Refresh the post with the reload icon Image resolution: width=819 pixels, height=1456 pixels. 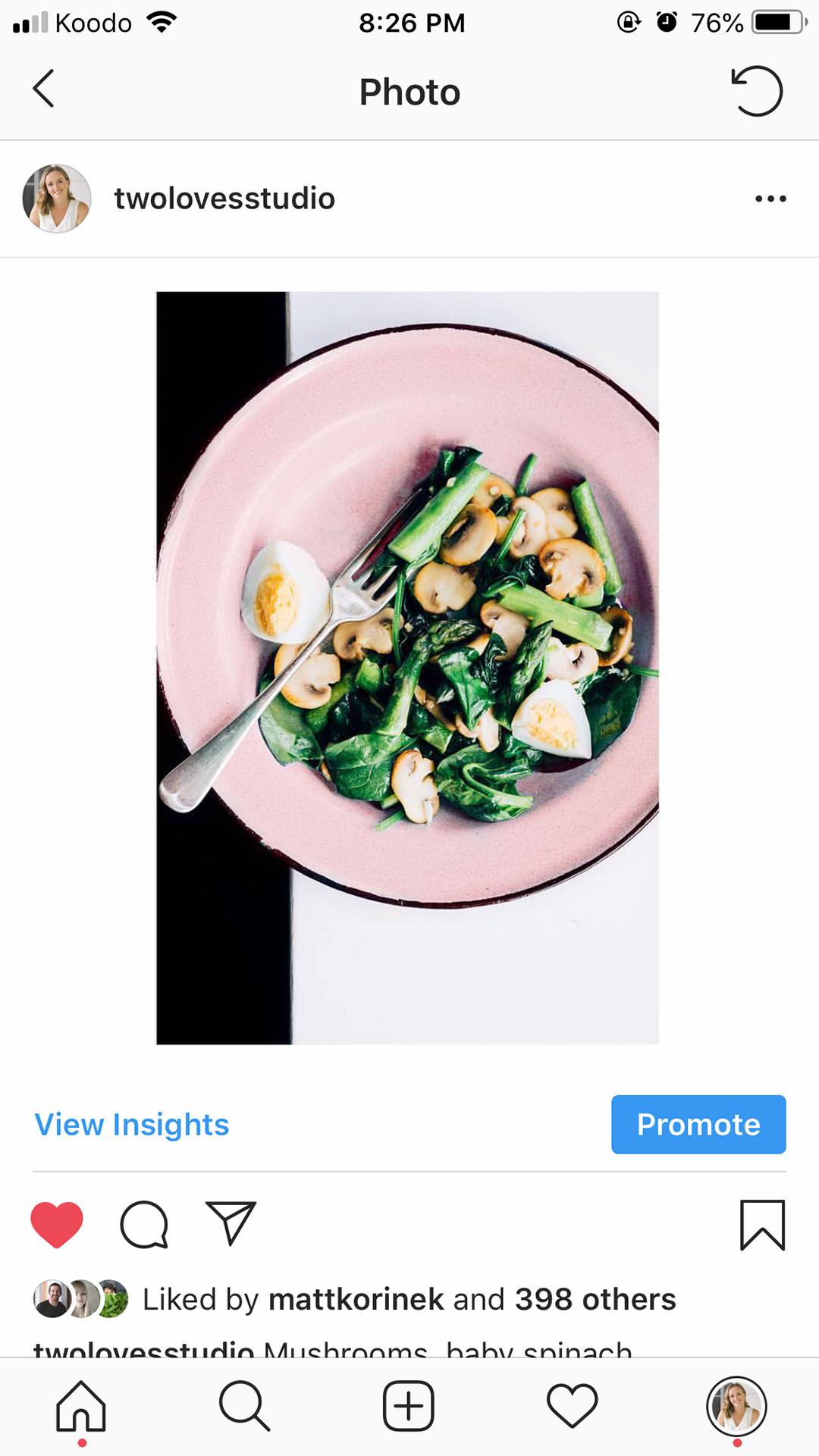[x=757, y=91]
